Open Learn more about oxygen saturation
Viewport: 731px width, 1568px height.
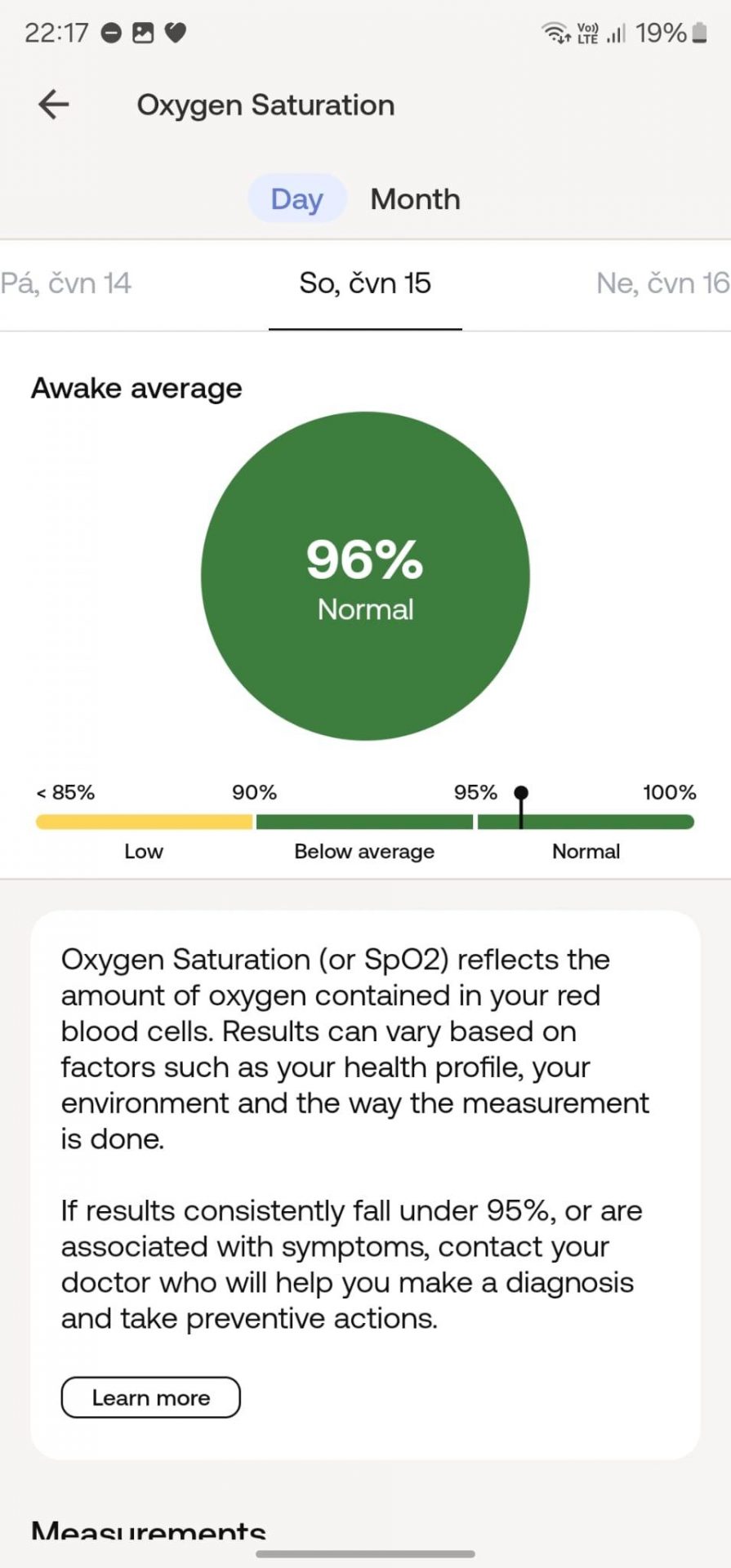tap(151, 1397)
